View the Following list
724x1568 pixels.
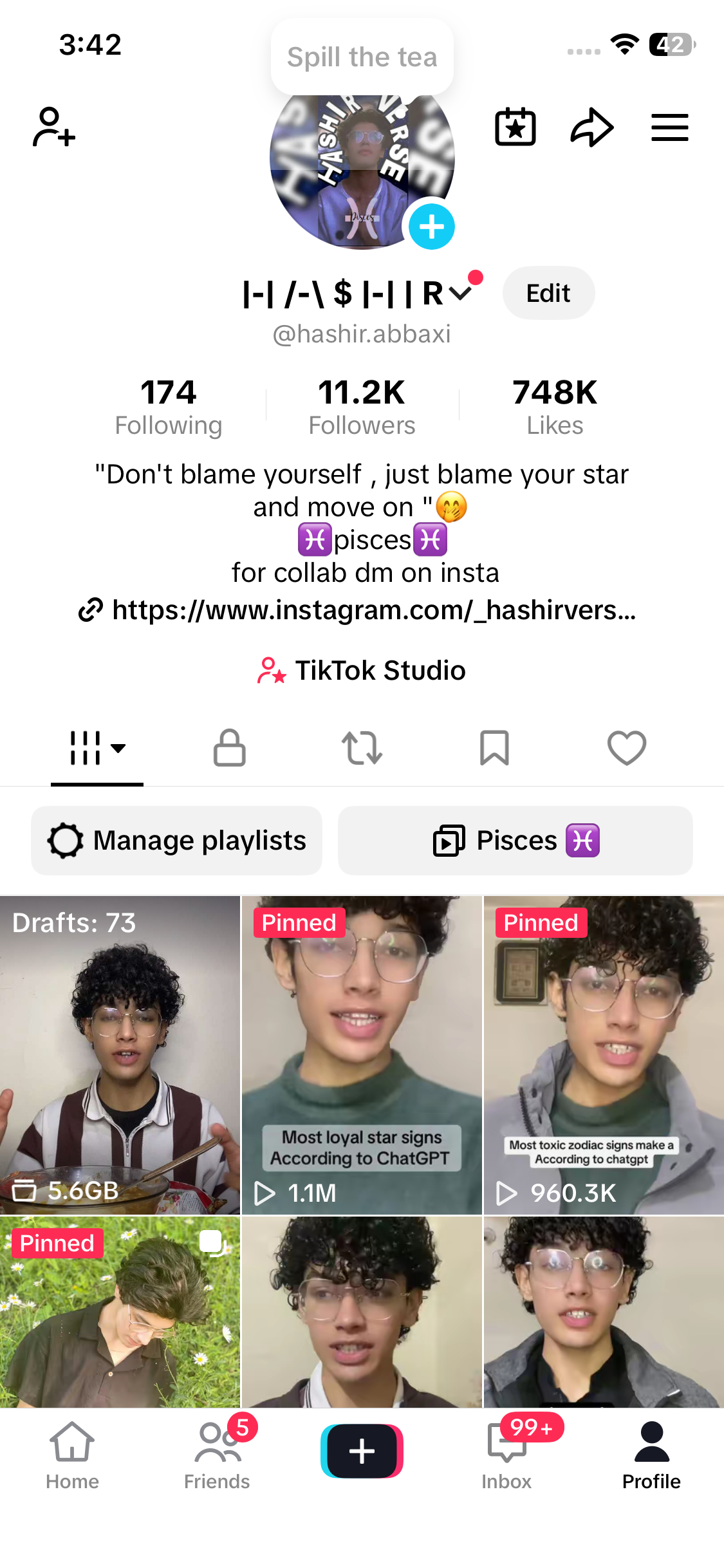pos(169,407)
